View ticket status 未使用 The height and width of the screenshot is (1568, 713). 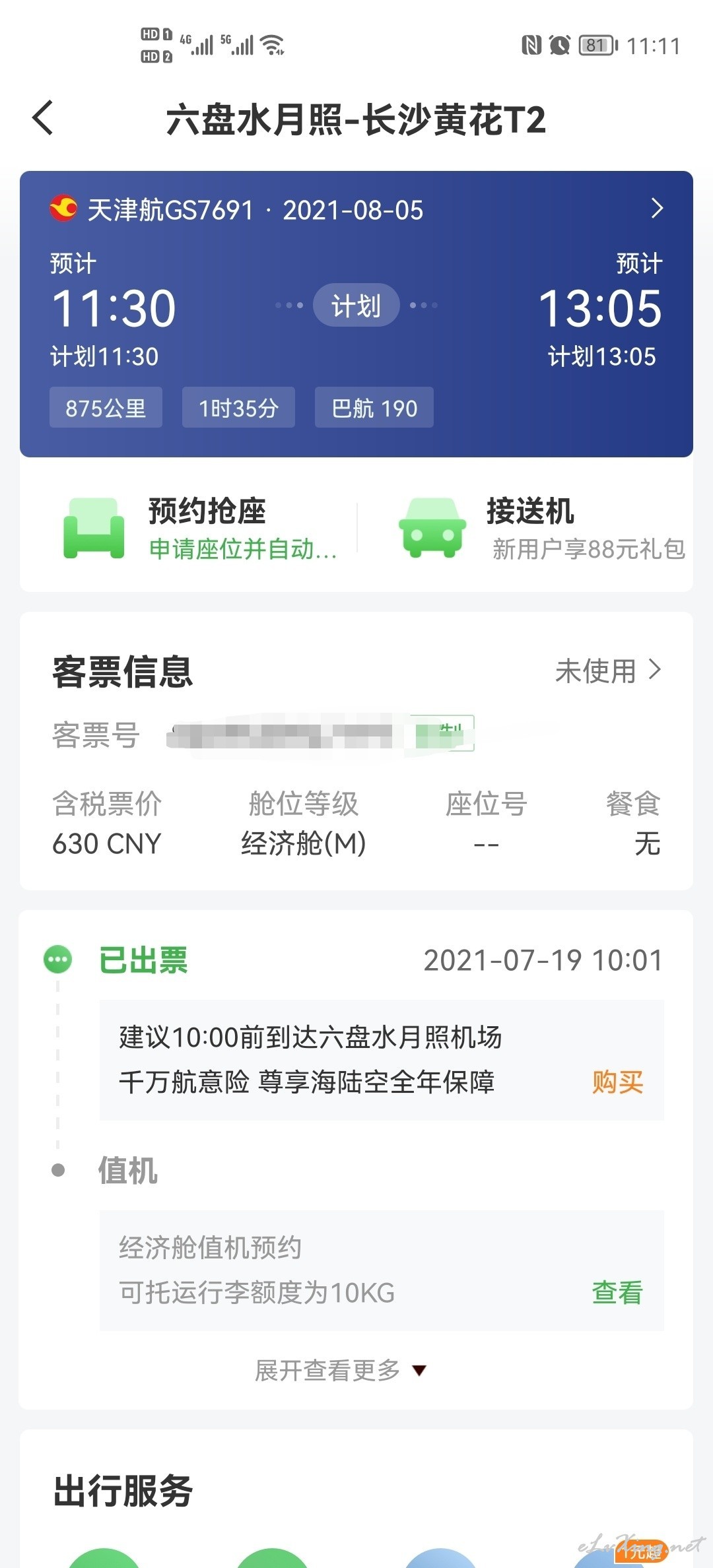click(607, 671)
